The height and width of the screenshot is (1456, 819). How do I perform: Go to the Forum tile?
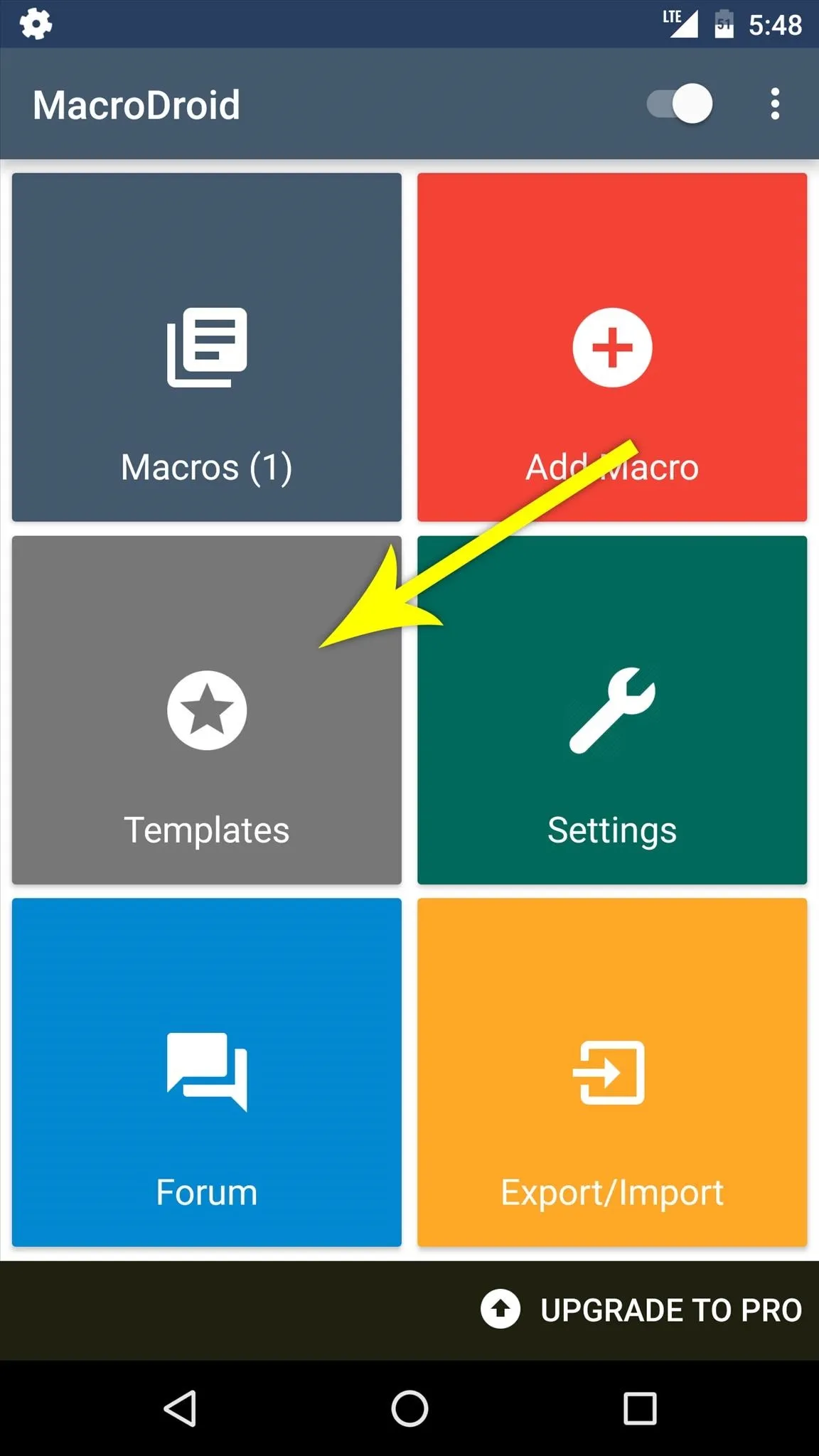(207, 1072)
